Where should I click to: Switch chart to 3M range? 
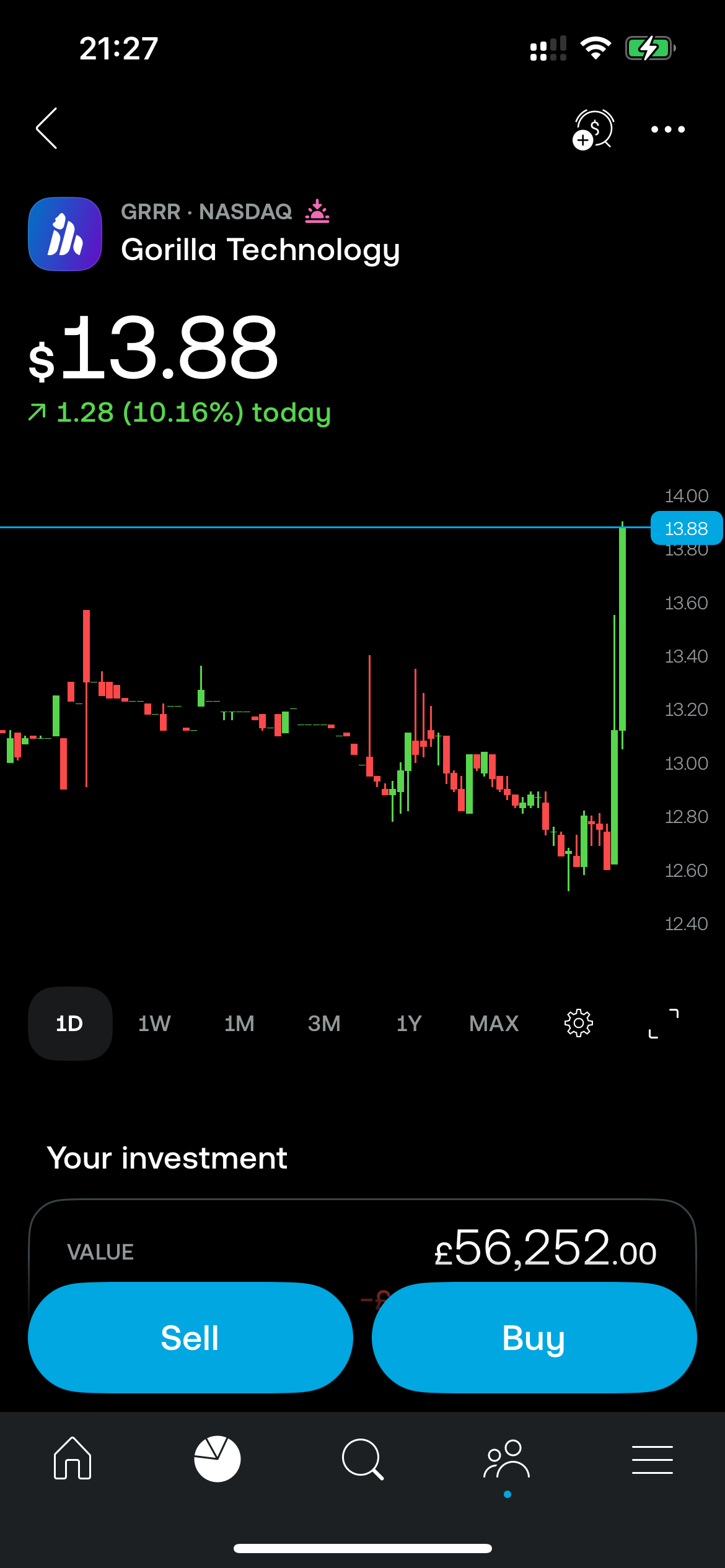[324, 1024]
